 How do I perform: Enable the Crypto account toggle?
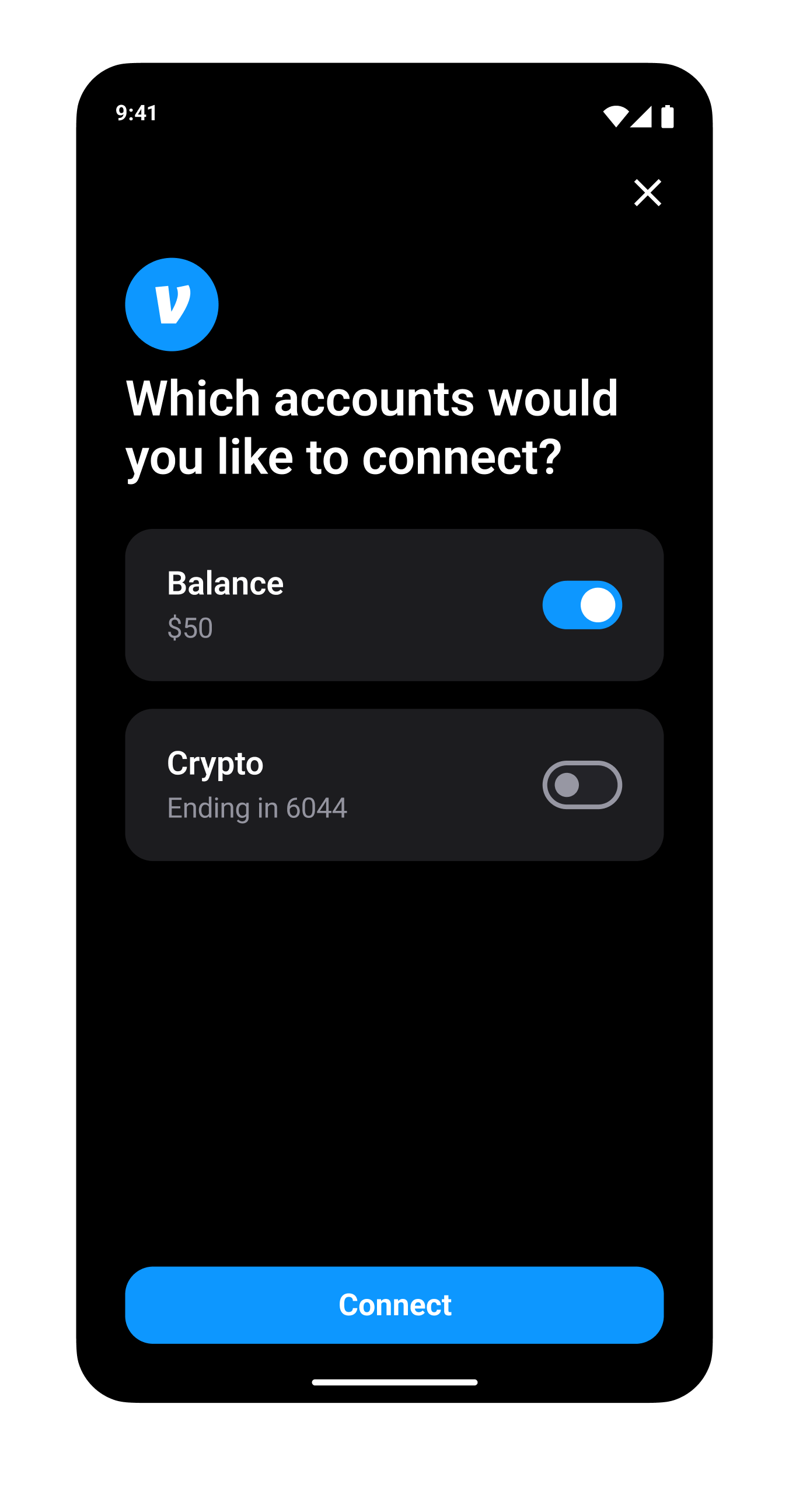[x=581, y=785]
